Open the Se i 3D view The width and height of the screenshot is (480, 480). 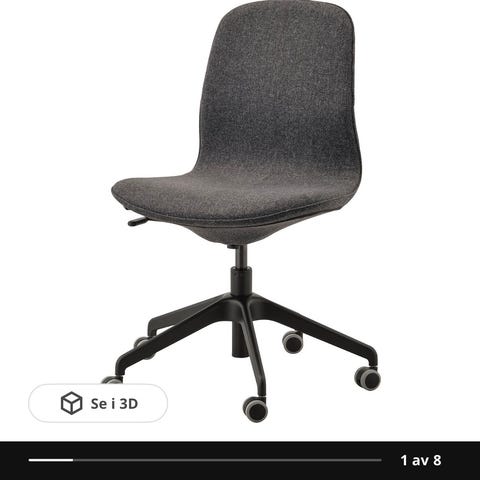(98, 403)
